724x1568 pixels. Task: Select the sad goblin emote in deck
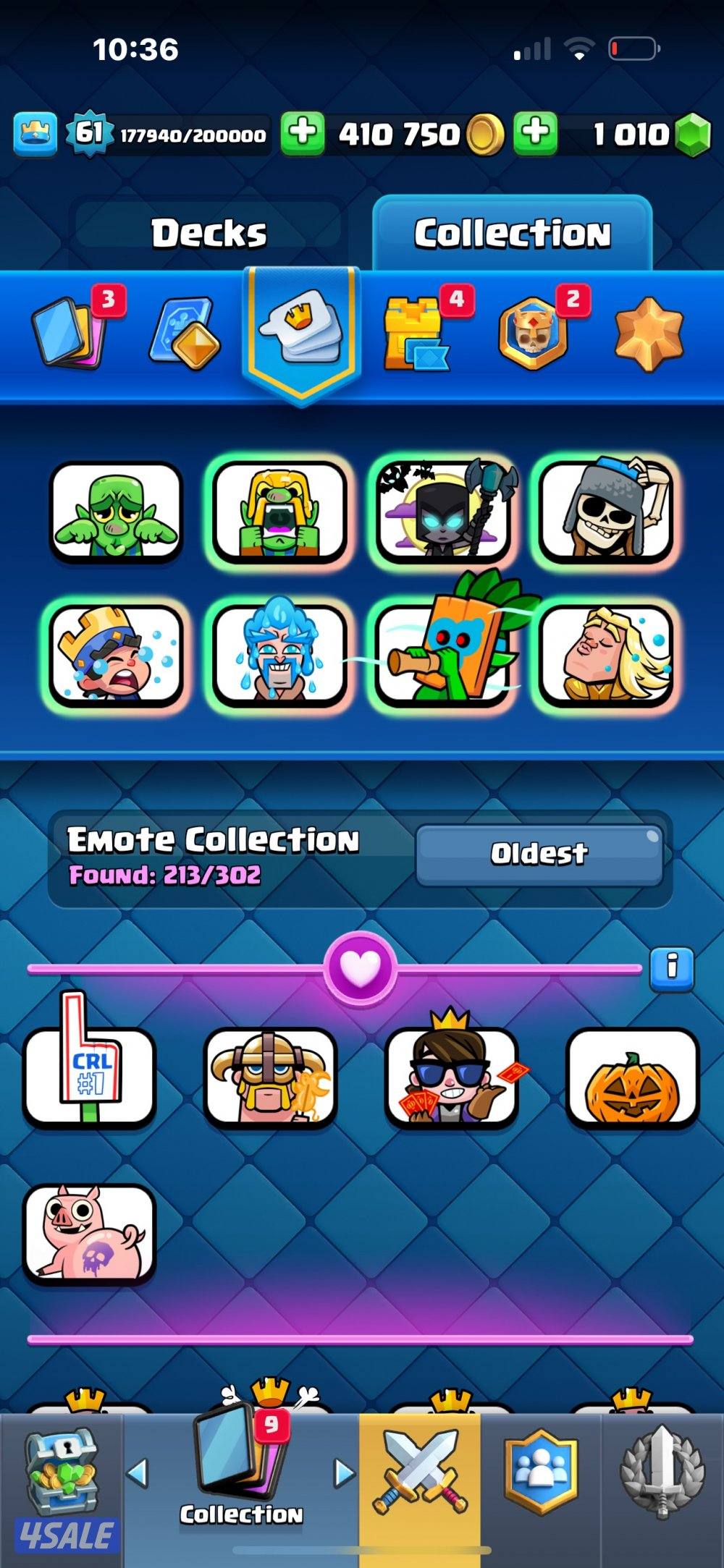click(x=116, y=512)
